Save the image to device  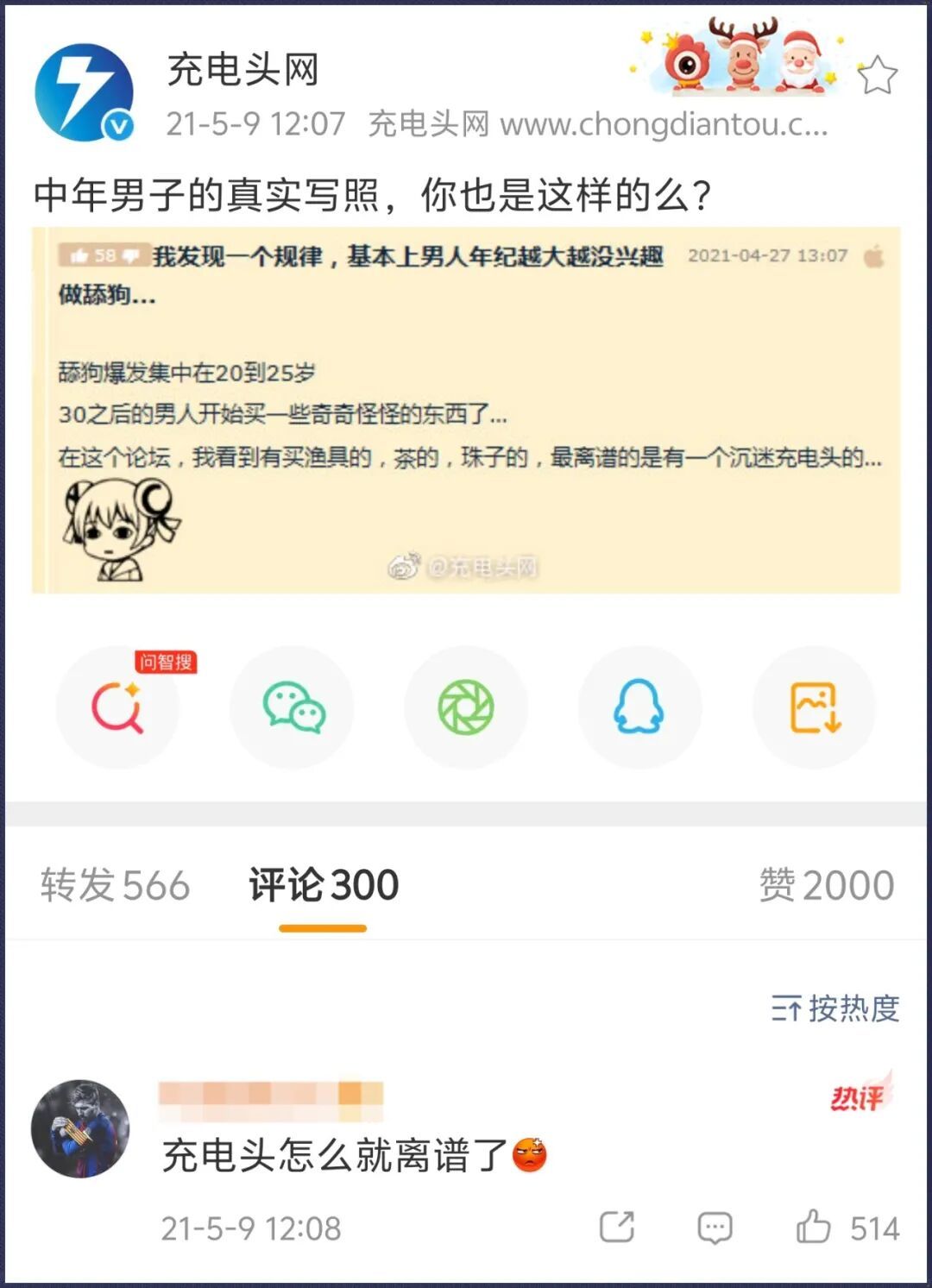(815, 707)
